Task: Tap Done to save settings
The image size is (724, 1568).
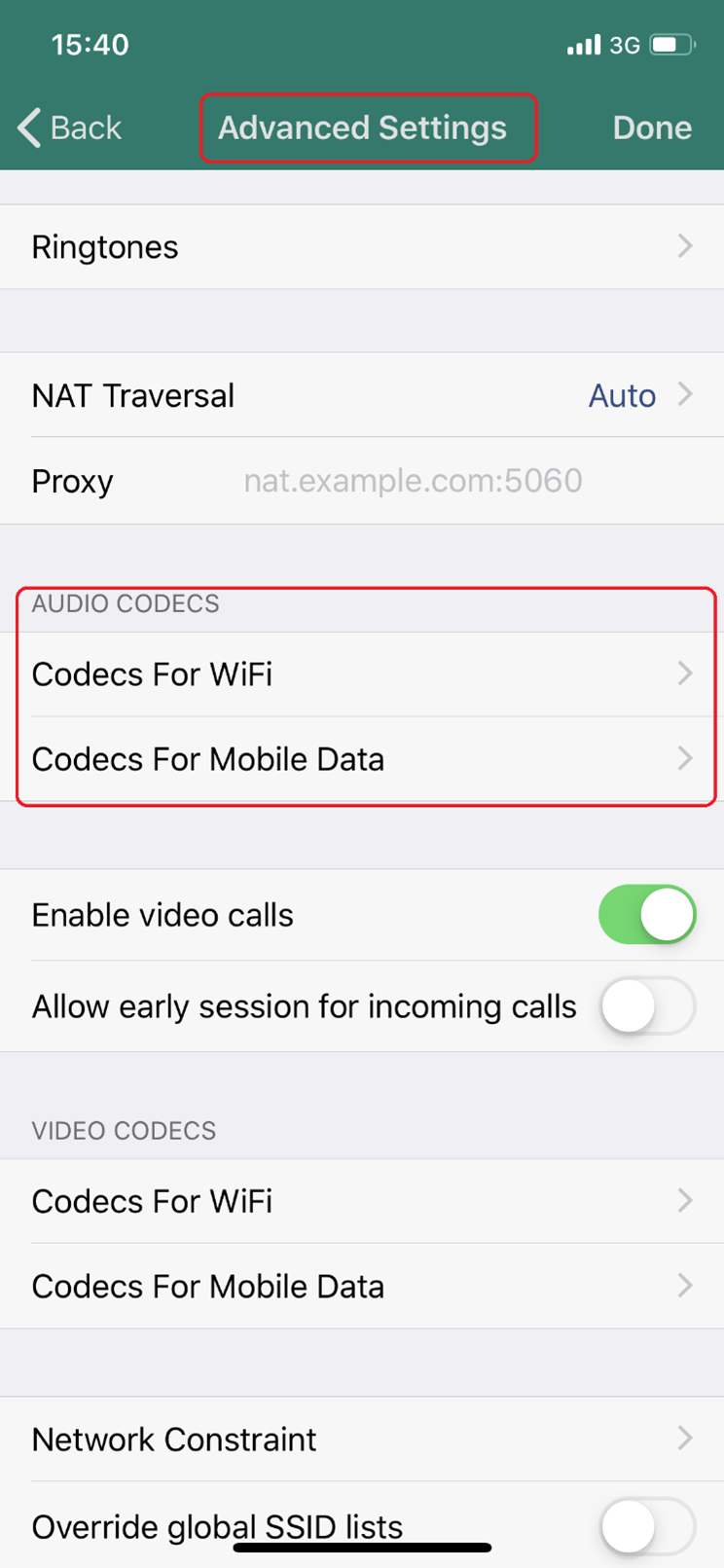Action: [x=651, y=128]
